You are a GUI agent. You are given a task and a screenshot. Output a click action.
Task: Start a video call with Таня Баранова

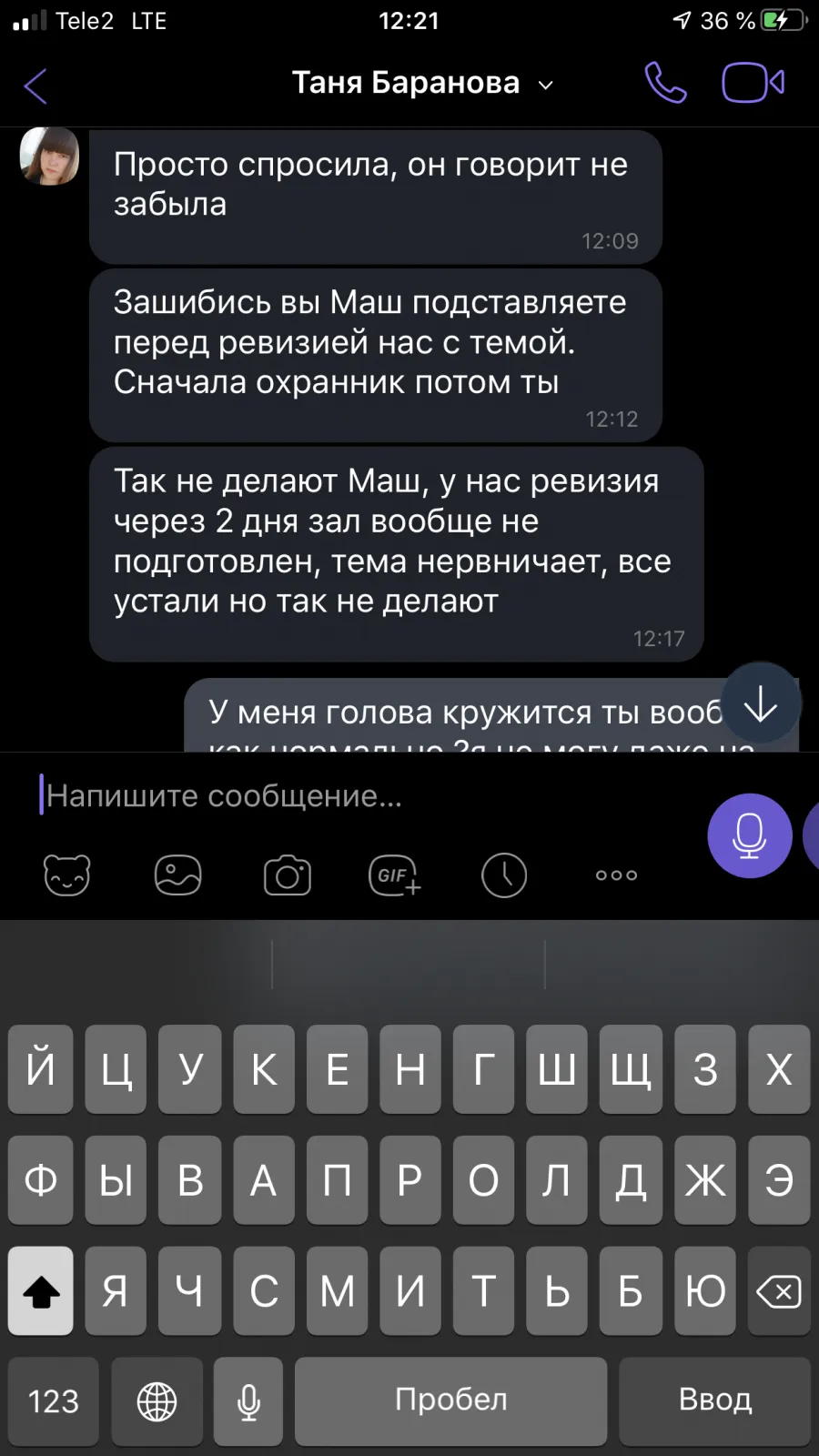753,83
